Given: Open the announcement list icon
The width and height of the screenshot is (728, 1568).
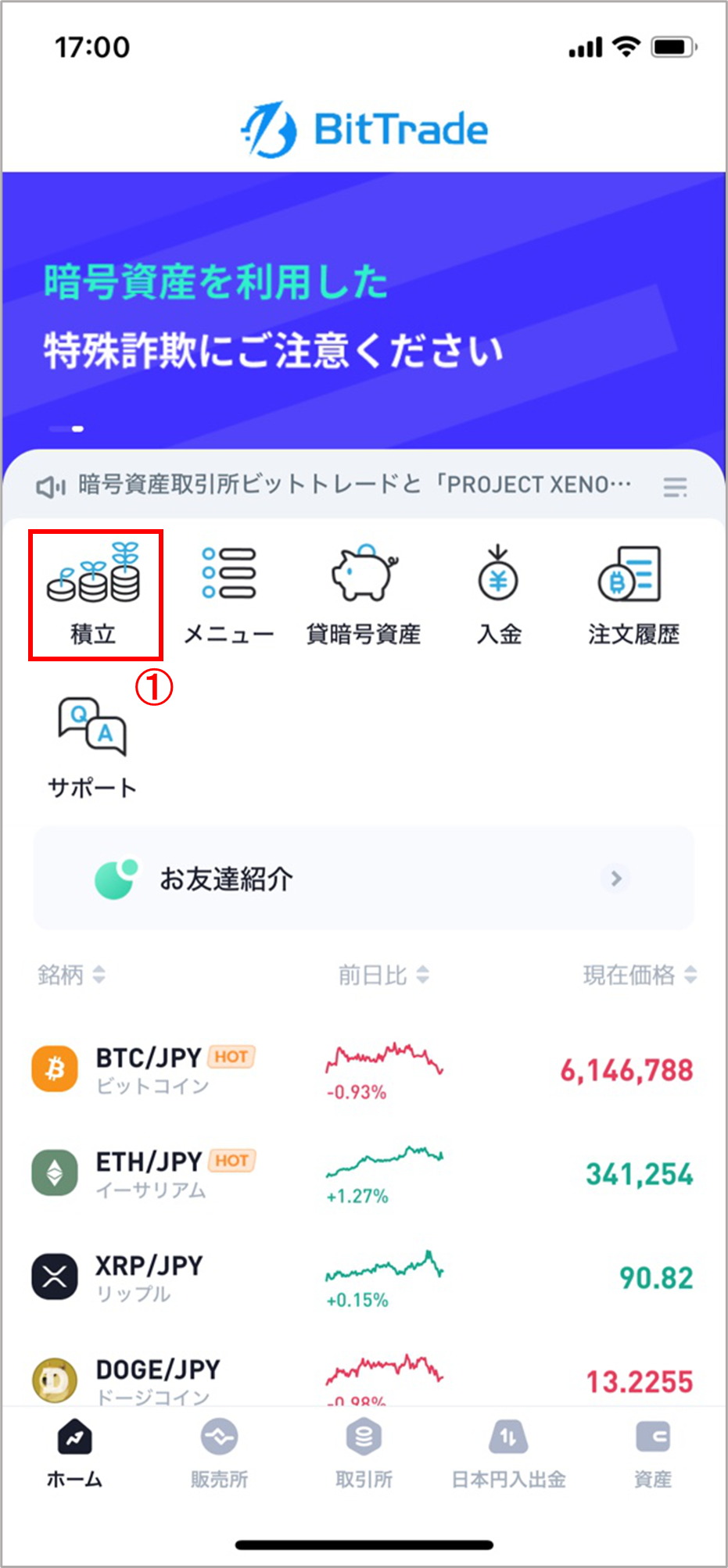Looking at the screenshot, I should (x=675, y=487).
